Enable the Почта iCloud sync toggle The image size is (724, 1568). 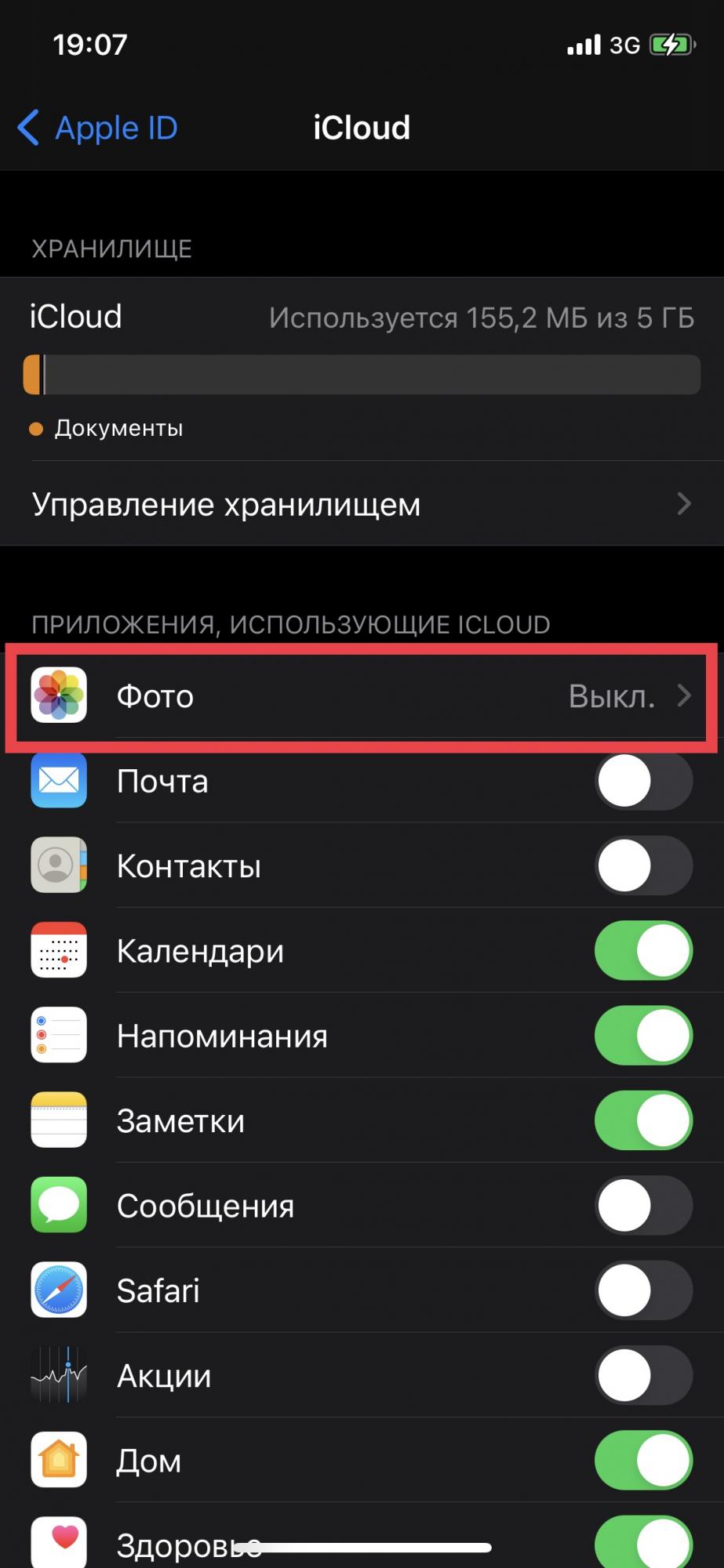[642, 781]
